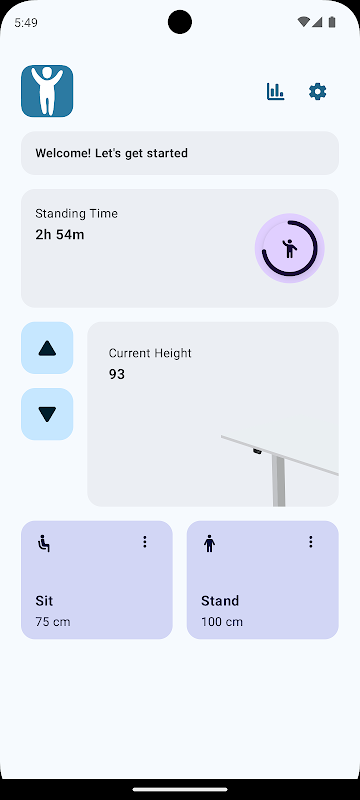The height and width of the screenshot is (800, 360).
Task: Tap the standing timer circle button
Action: [290, 248]
